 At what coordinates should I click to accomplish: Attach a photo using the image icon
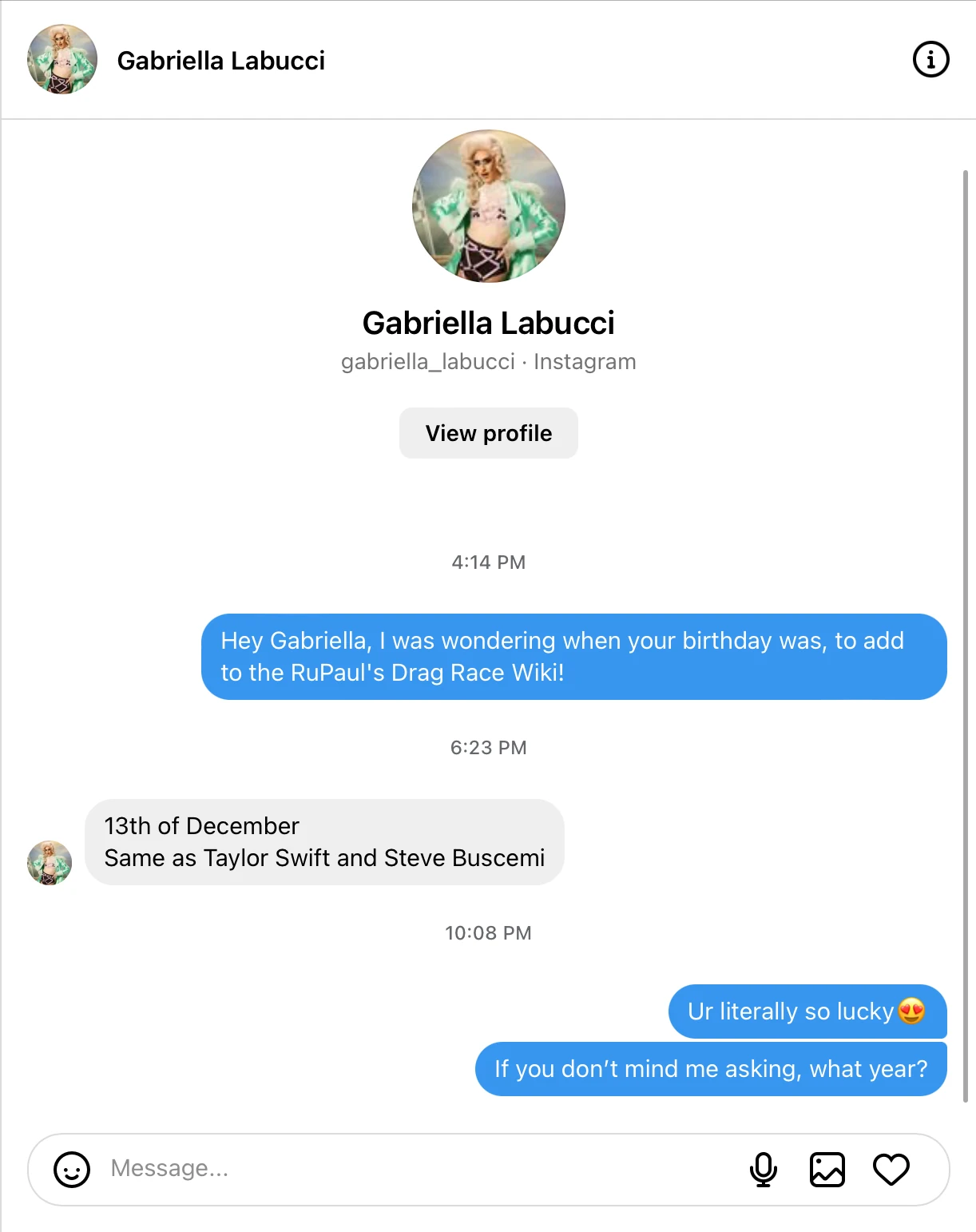pyautogui.click(x=827, y=1170)
